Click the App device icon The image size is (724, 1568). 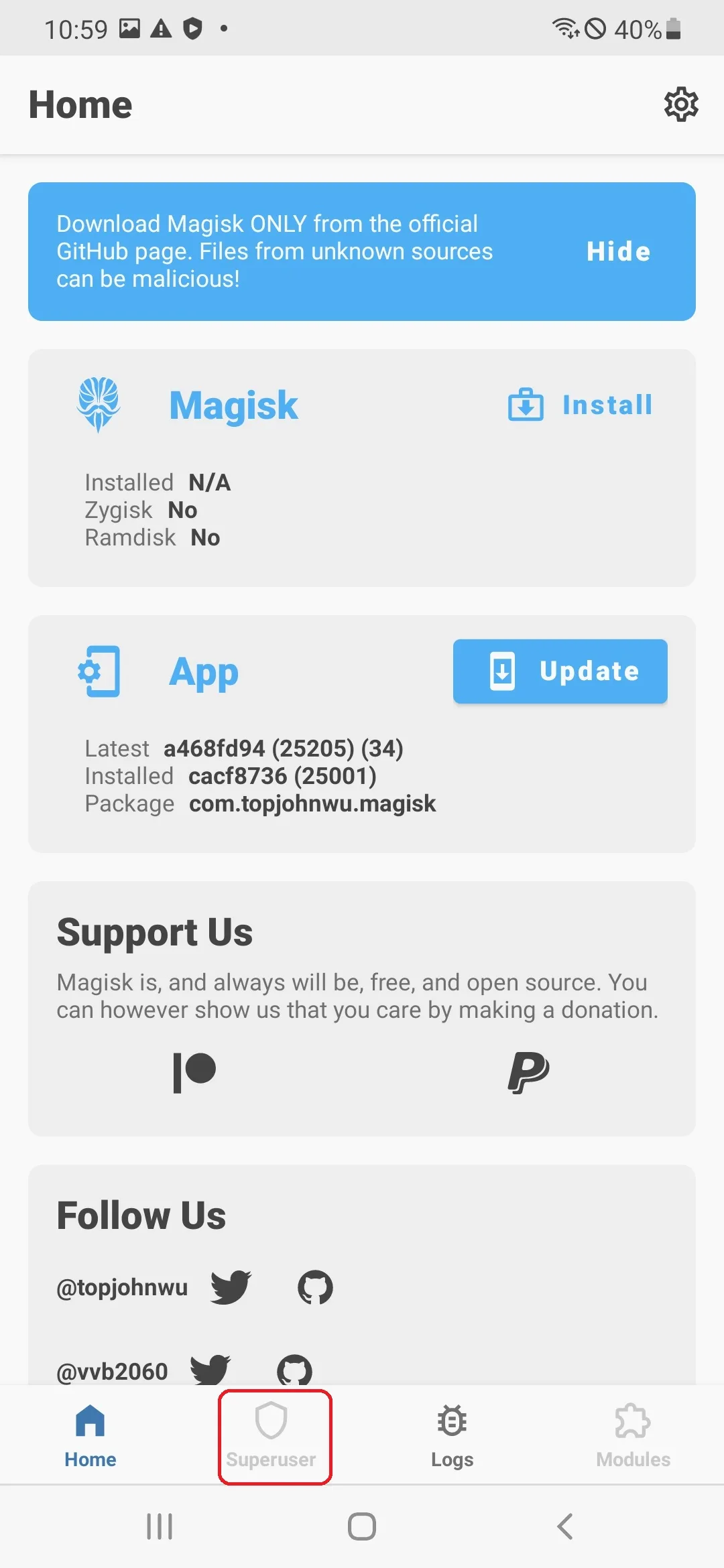point(98,671)
